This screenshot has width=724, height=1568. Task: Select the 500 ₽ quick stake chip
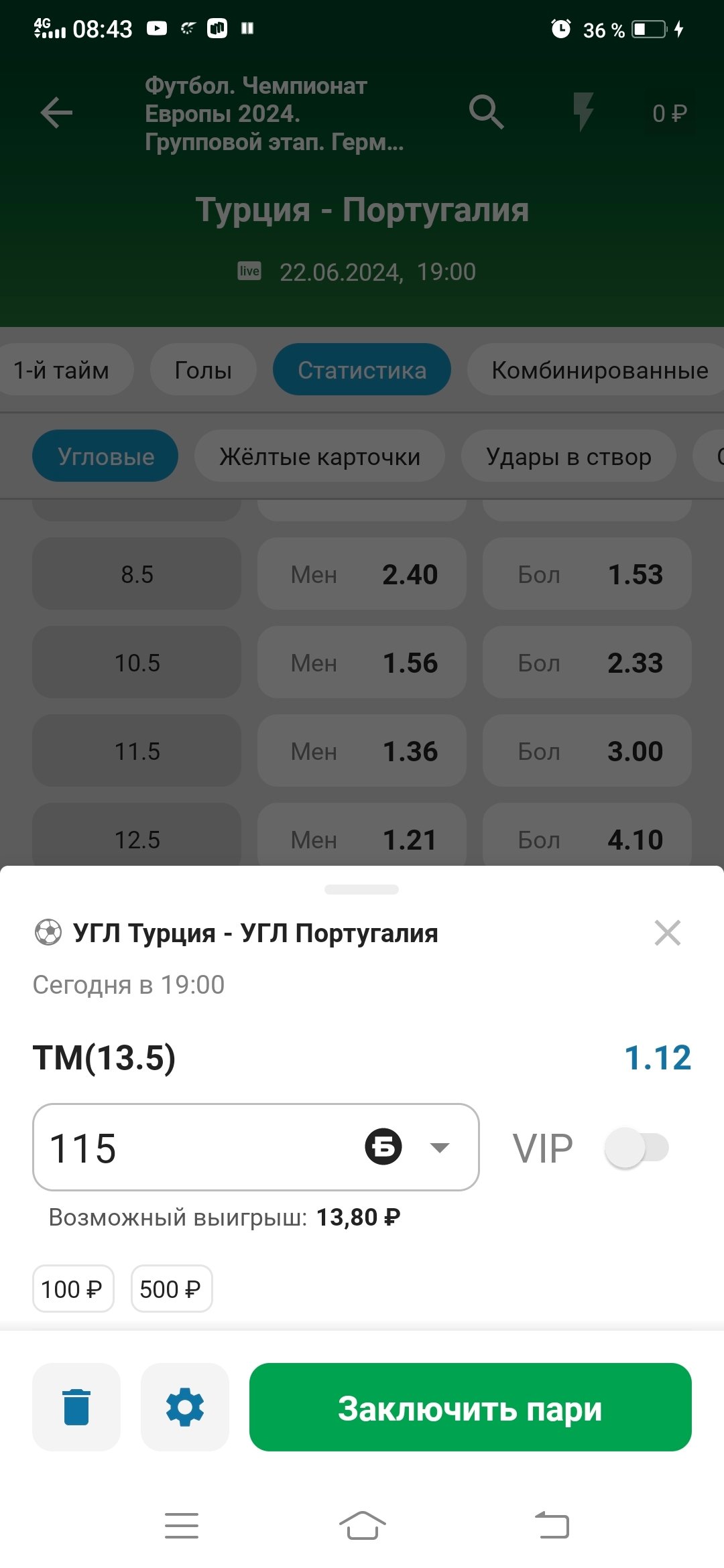[172, 1289]
